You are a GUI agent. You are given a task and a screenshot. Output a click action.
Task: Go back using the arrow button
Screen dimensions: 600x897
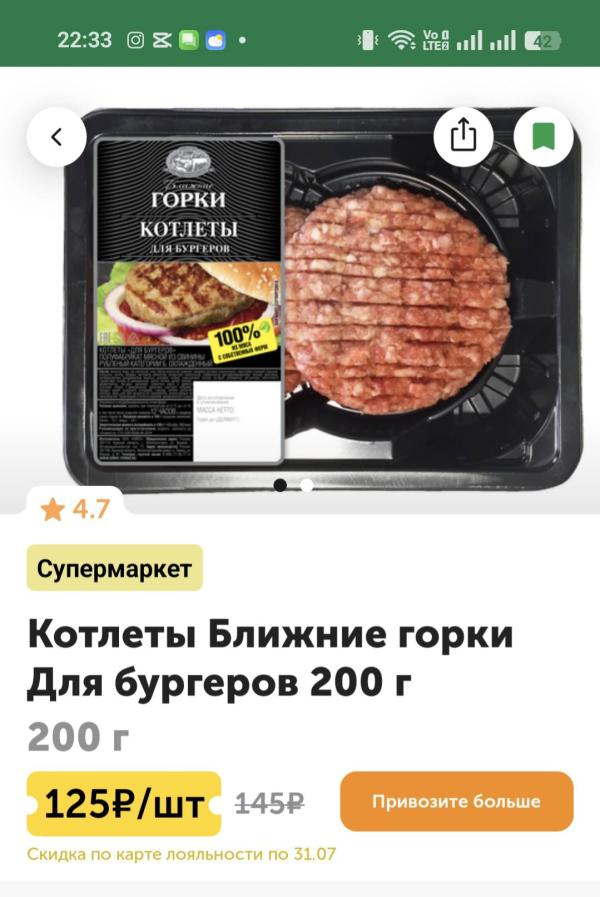(57, 137)
